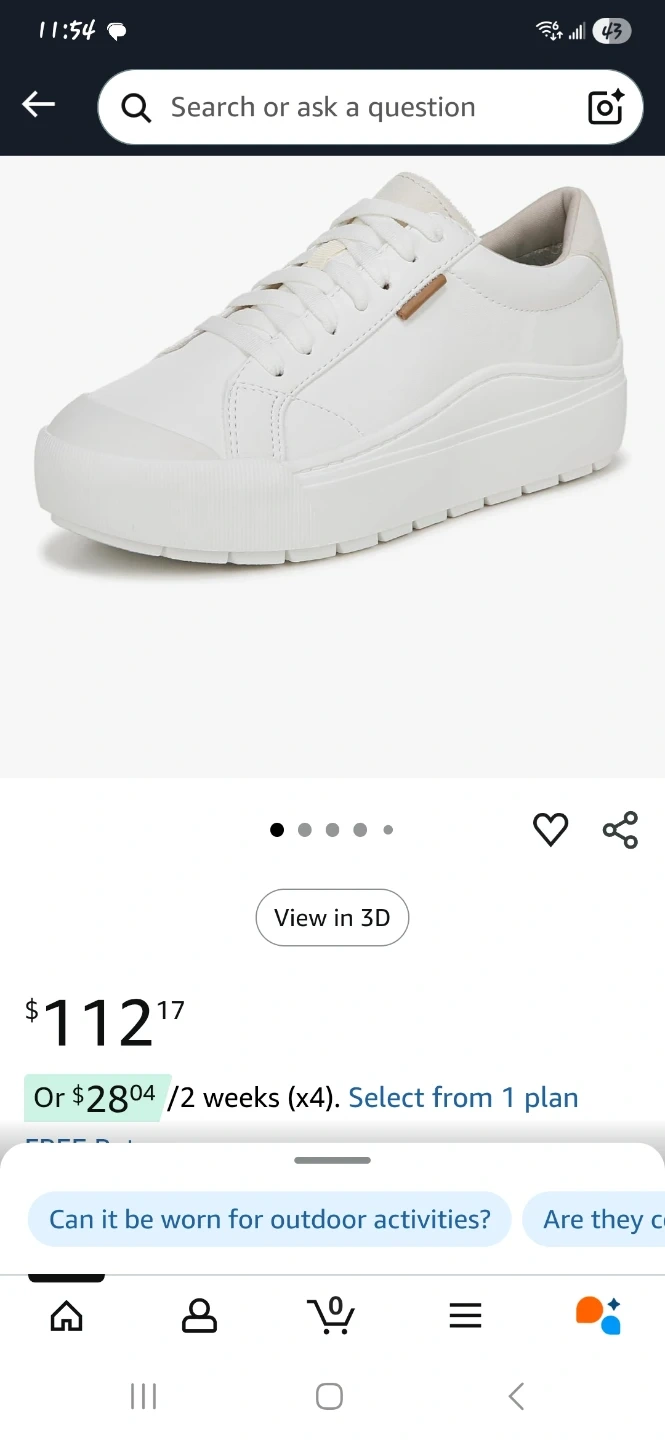Switch to the Home tab
The width and height of the screenshot is (665, 1440).
pyautogui.click(x=66, y=1315)
